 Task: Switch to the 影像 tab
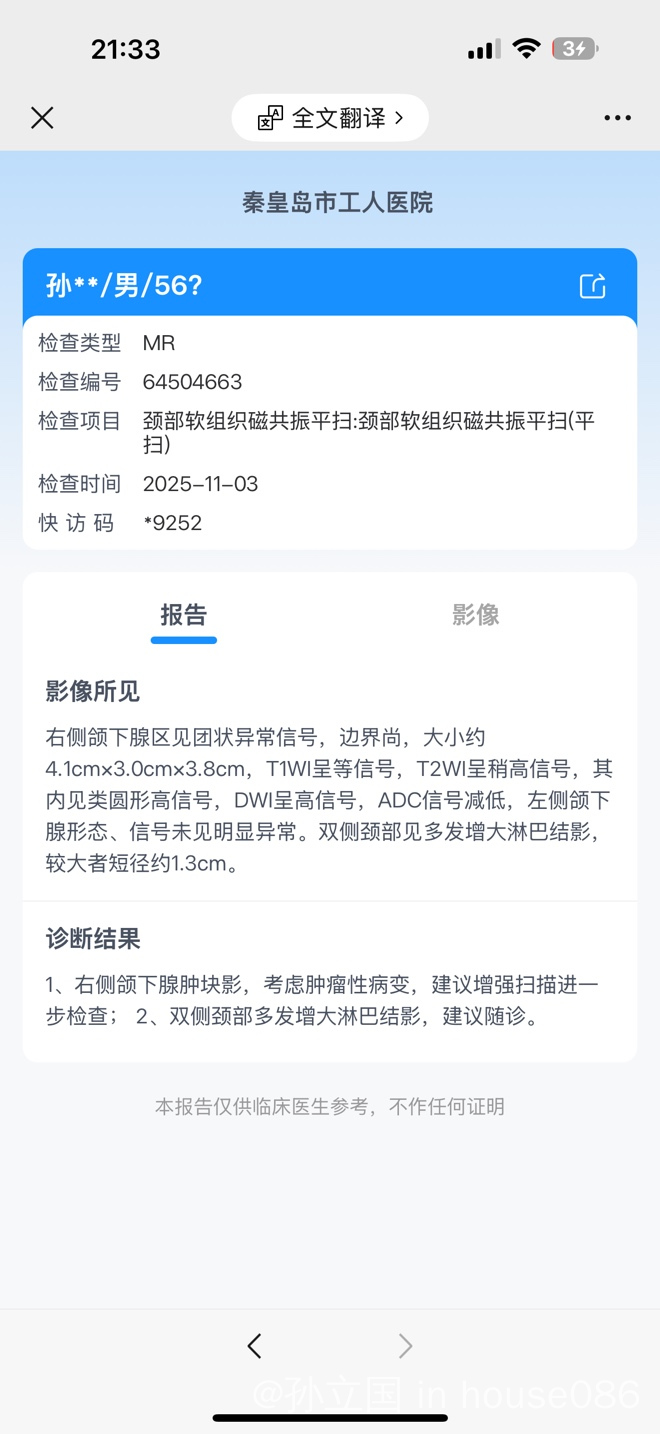[475, 615]
